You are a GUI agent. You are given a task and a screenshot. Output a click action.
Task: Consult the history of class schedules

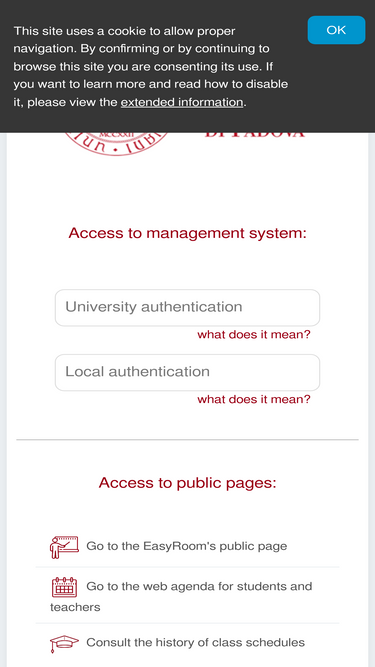(x=188, y=643)
